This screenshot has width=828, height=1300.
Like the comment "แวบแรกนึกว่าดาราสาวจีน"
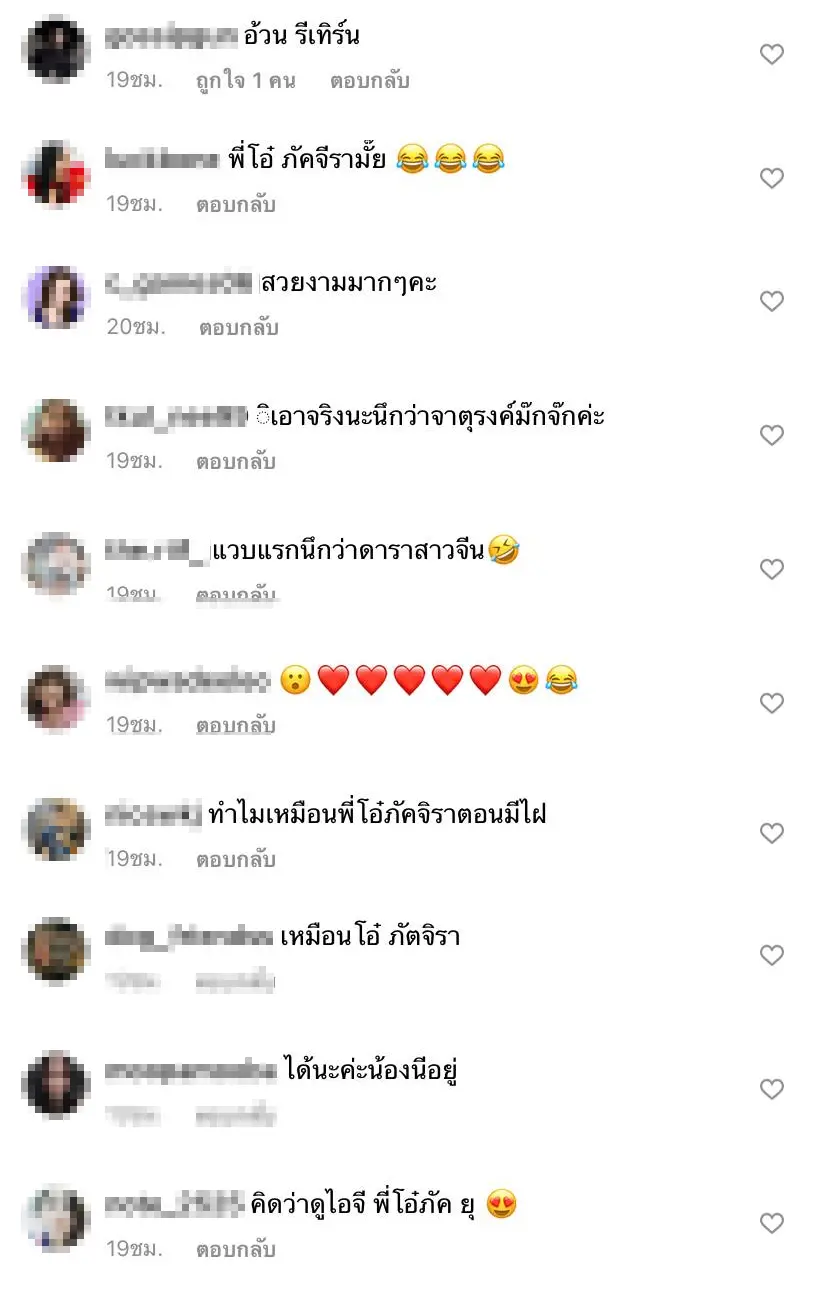click(771, 569)
